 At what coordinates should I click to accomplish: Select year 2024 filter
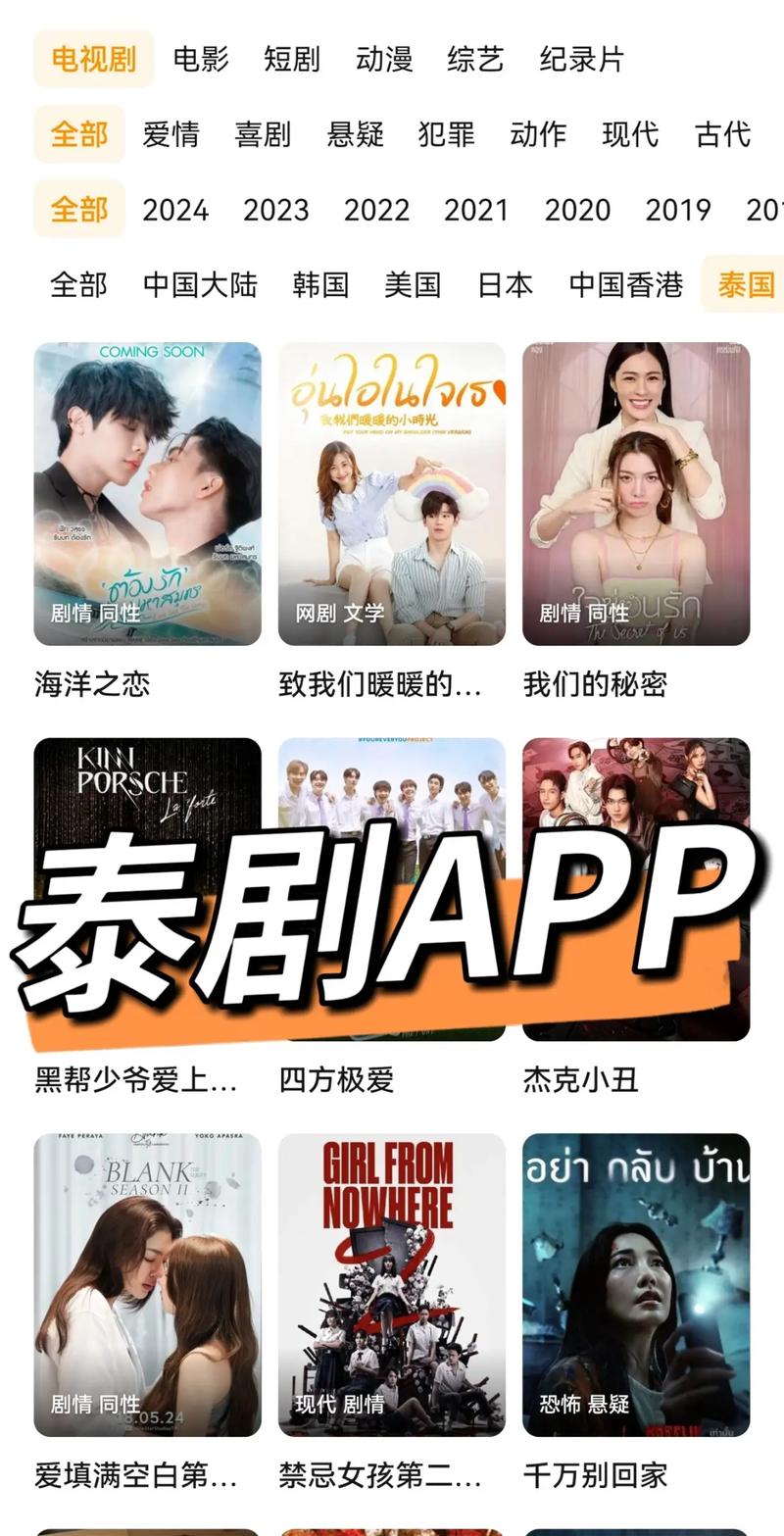[176, 210]
